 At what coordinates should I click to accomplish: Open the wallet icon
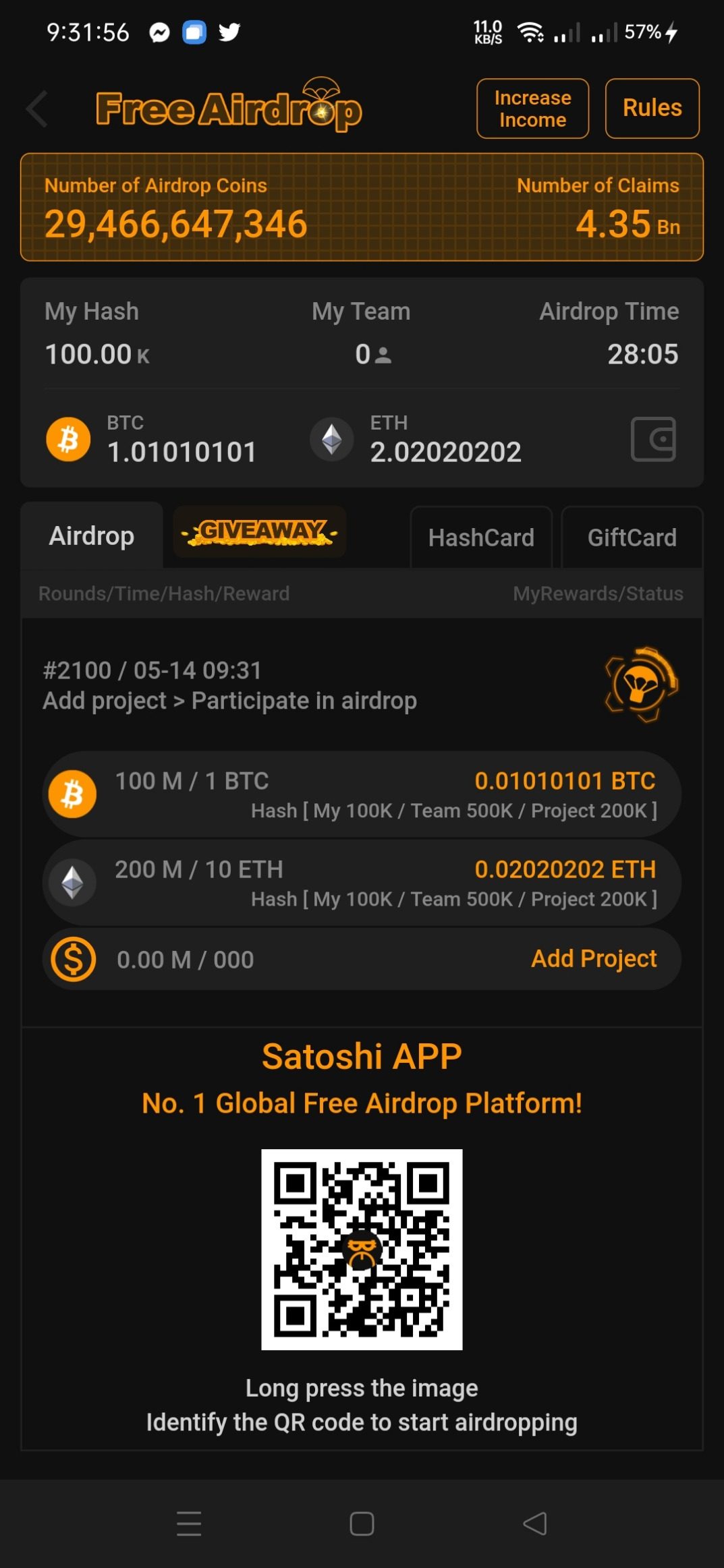click(x=652, y=439)
